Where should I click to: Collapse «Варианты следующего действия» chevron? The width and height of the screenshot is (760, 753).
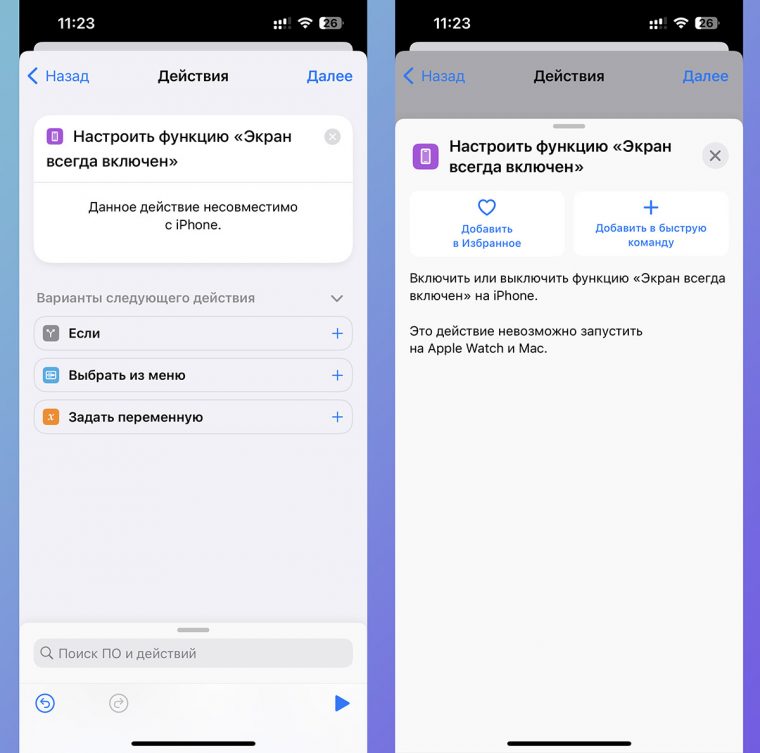coord(337,298)
